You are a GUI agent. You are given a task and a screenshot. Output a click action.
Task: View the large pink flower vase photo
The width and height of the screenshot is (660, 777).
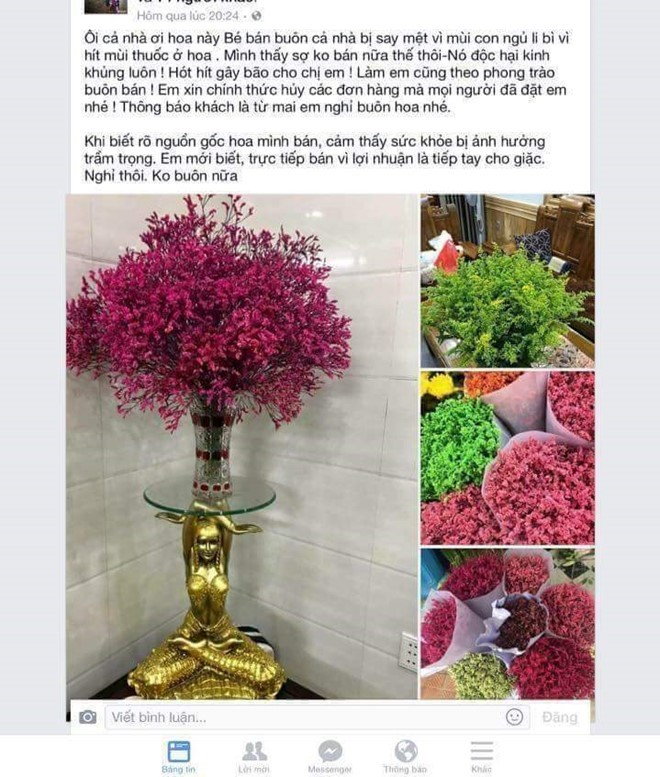point(241,445)
